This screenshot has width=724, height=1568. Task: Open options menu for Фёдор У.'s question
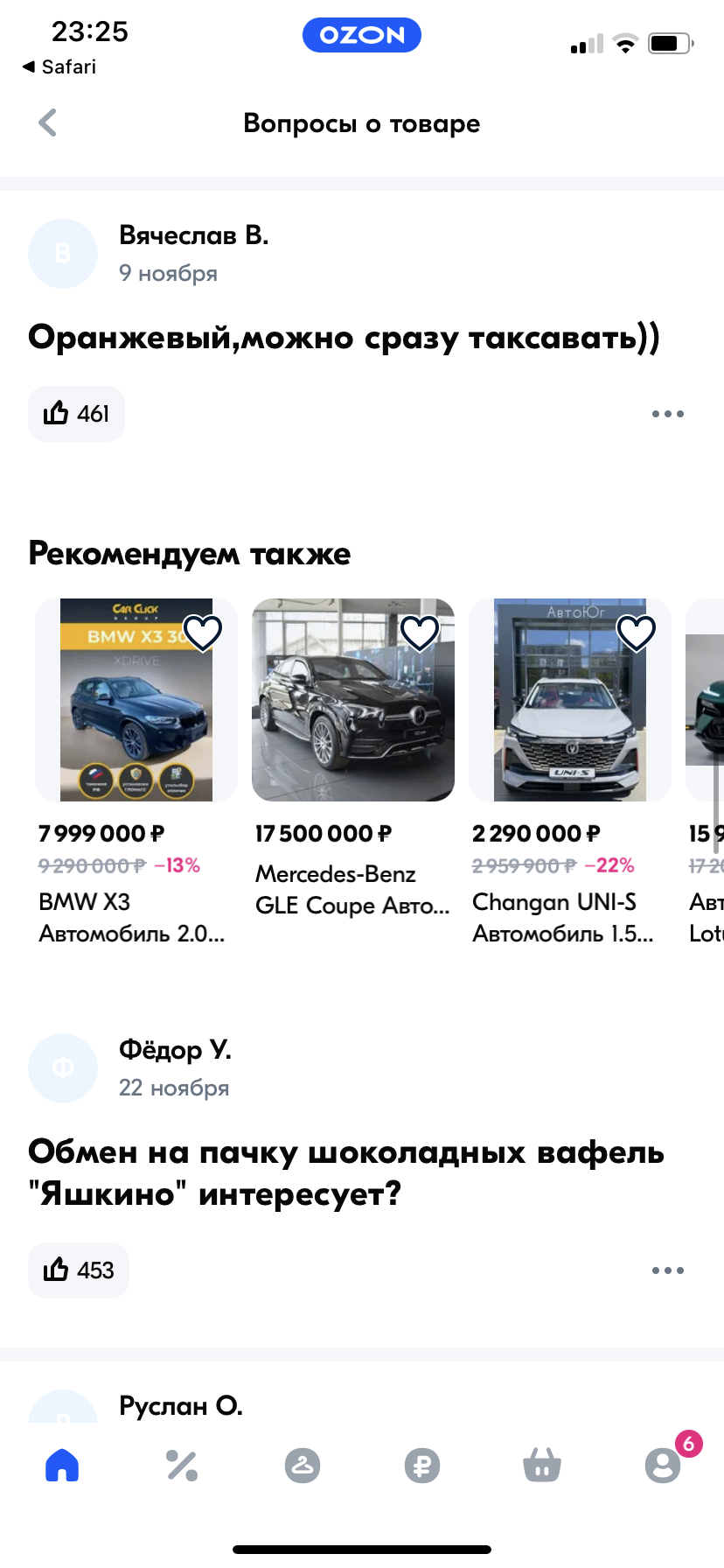click(x=667, y=1270)
